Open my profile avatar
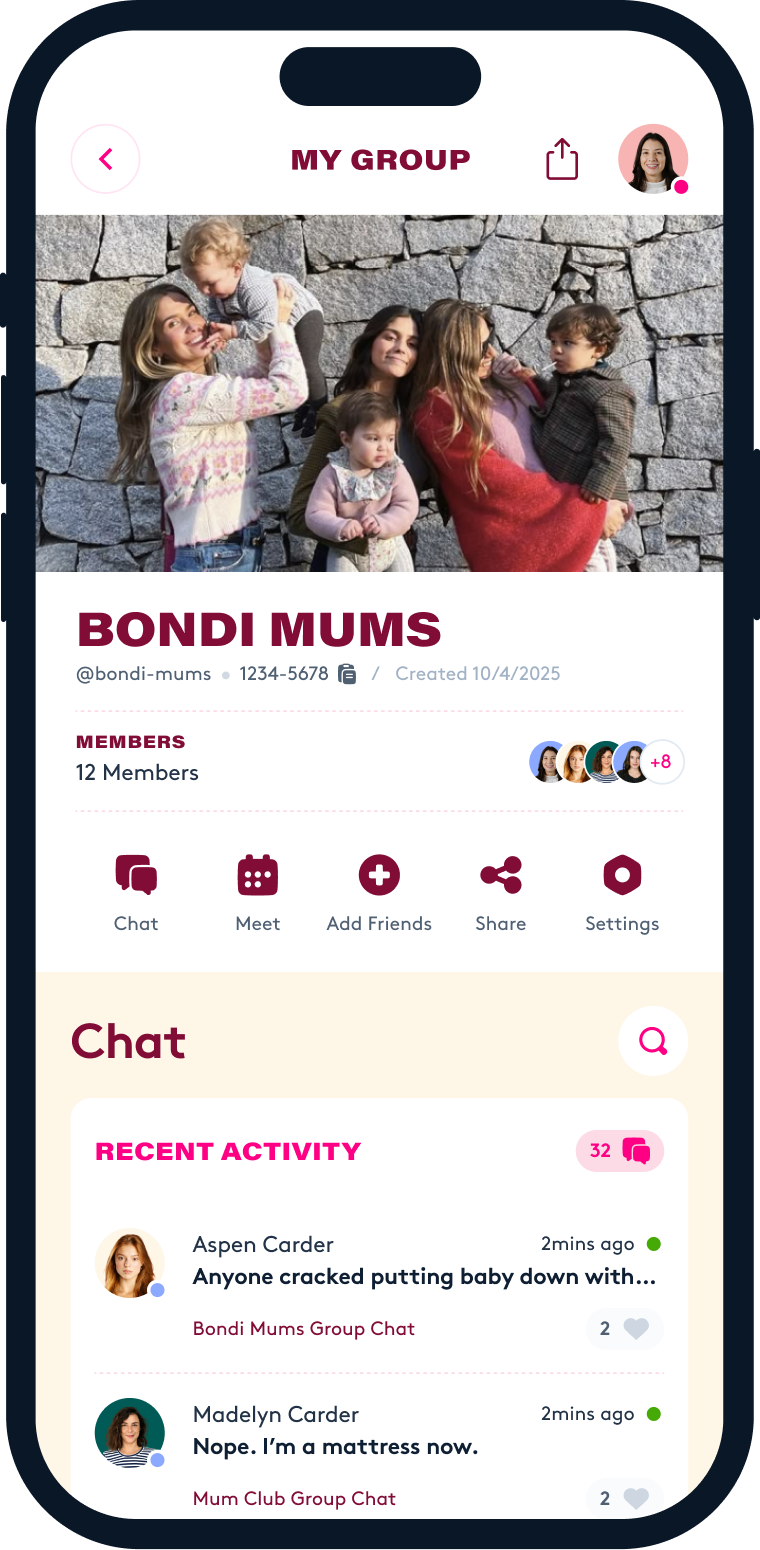 pyautogui.click(x=653, y=159)
